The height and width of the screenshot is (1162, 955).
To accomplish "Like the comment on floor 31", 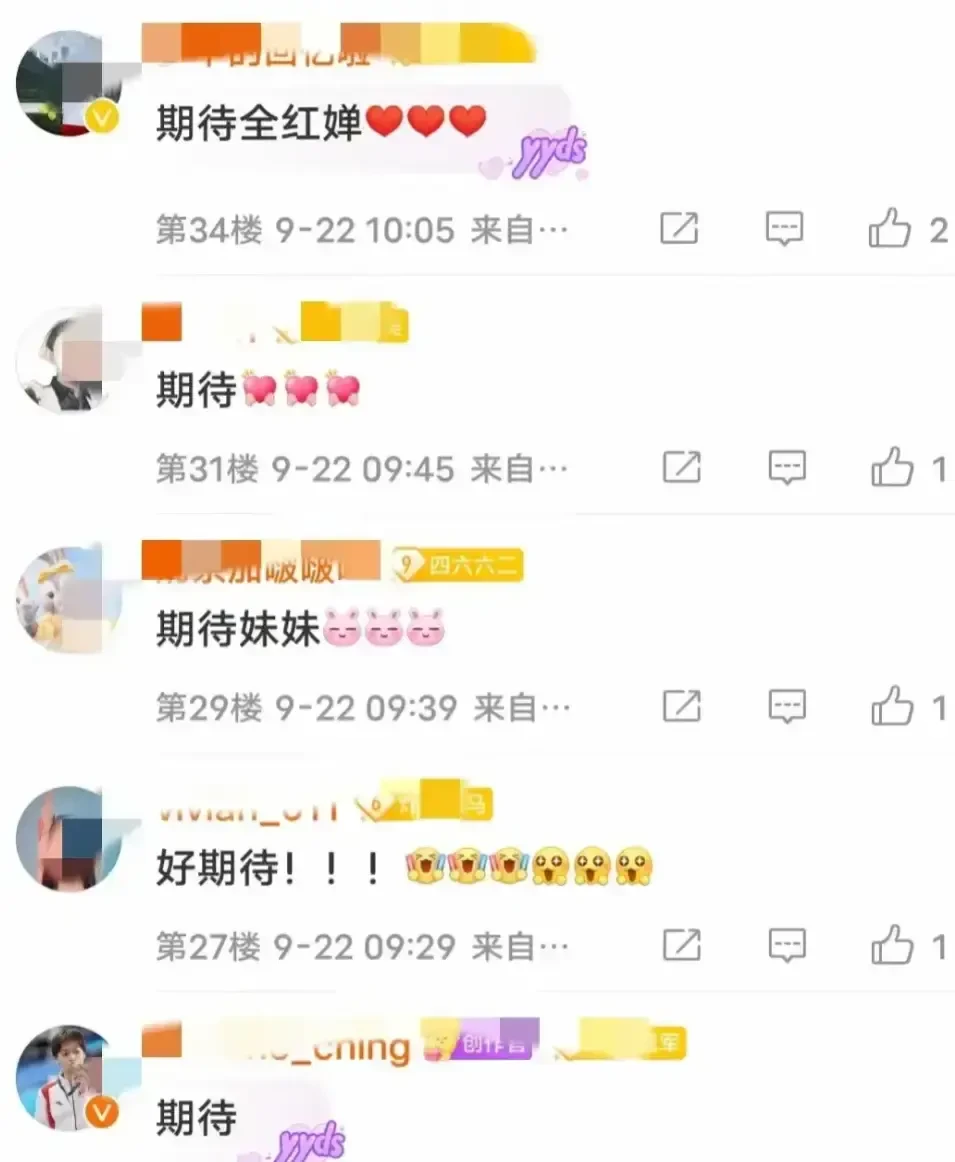I will click(892, 468).
